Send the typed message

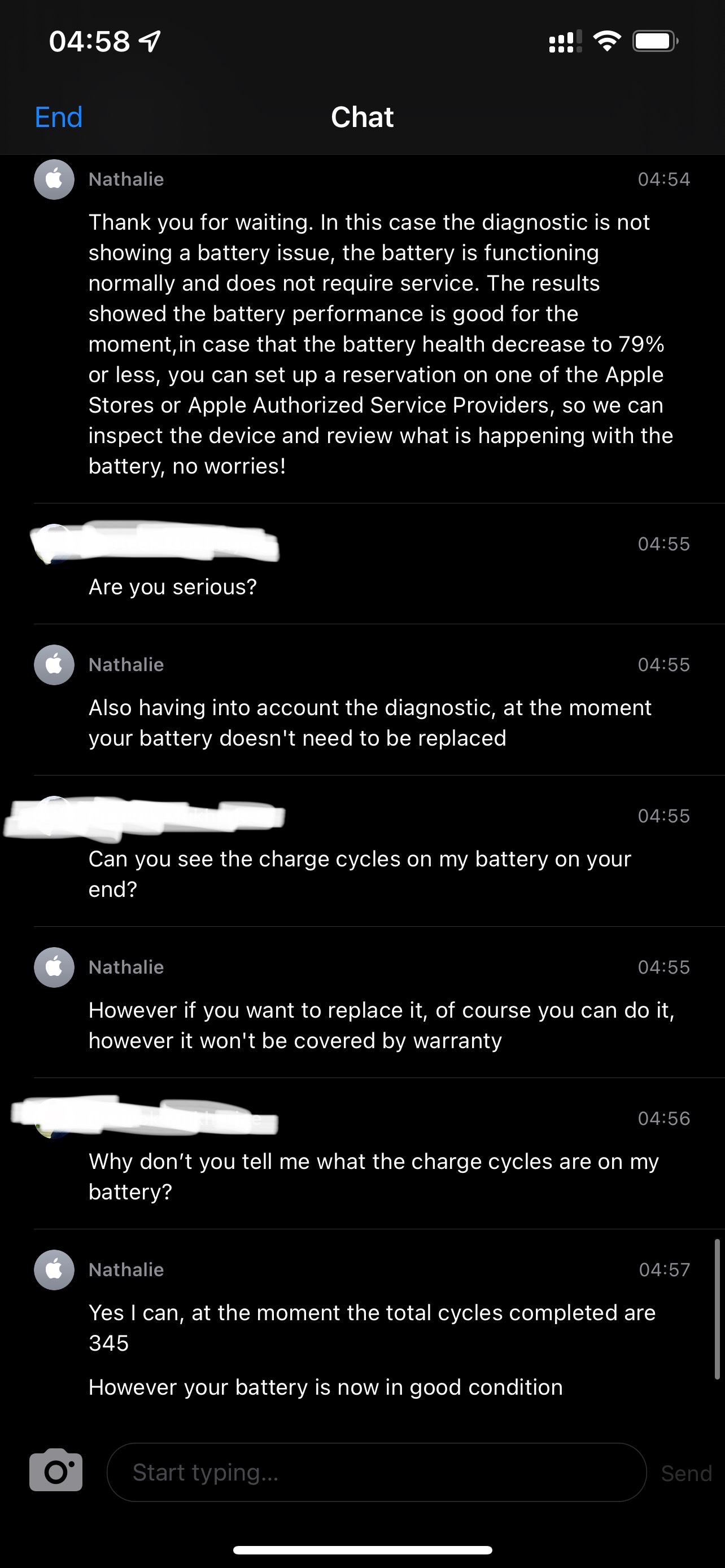(686, 1473)
